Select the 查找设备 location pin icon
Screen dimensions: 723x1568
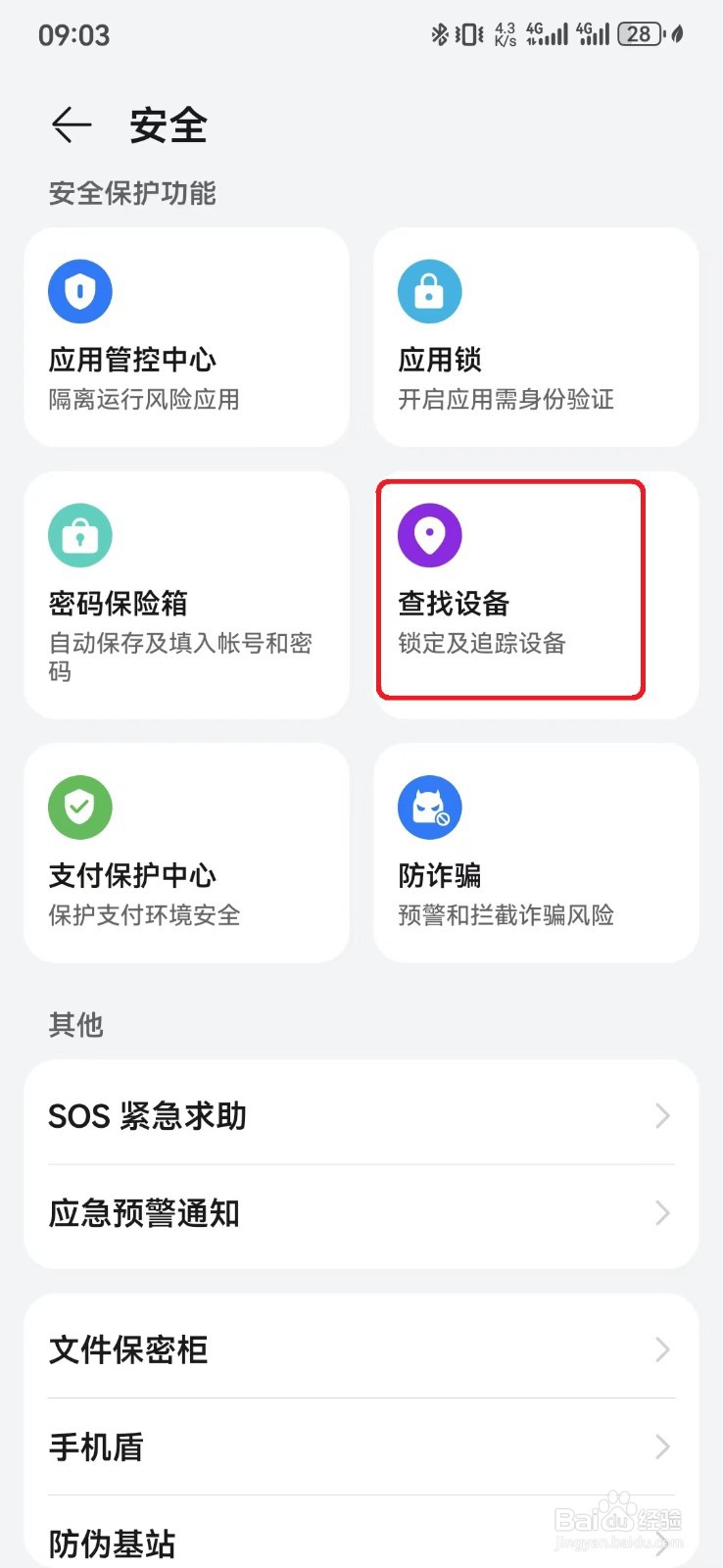429,535
